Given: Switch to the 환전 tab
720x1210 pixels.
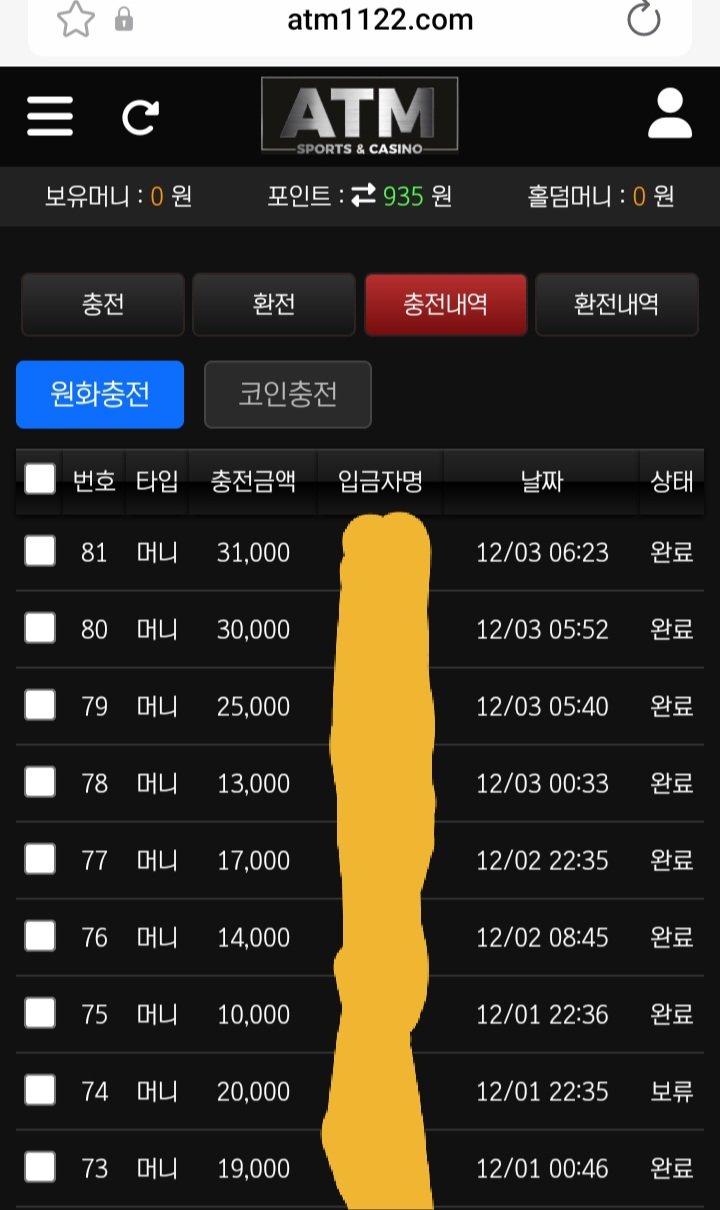Looking at the screenshot, I should [274, 304].
